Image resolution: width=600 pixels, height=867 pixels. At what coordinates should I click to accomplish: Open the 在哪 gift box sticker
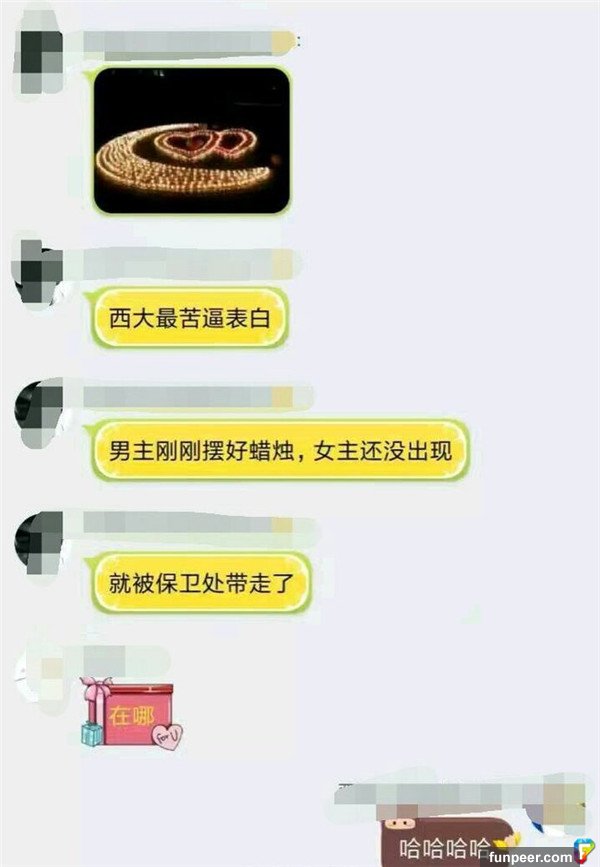coord(131,714)
